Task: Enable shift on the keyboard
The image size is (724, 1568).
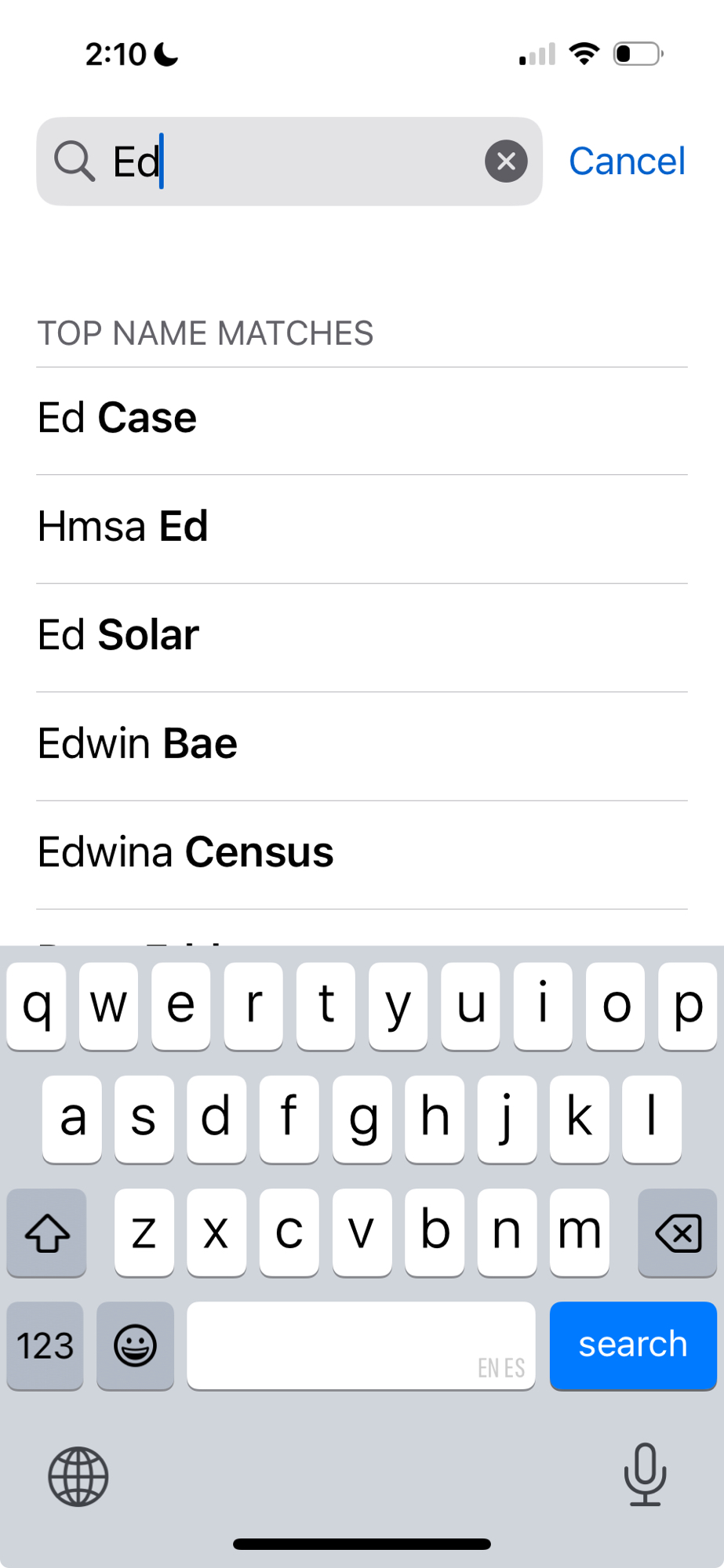Action: pyautogui.click(x=47, y=1233)
